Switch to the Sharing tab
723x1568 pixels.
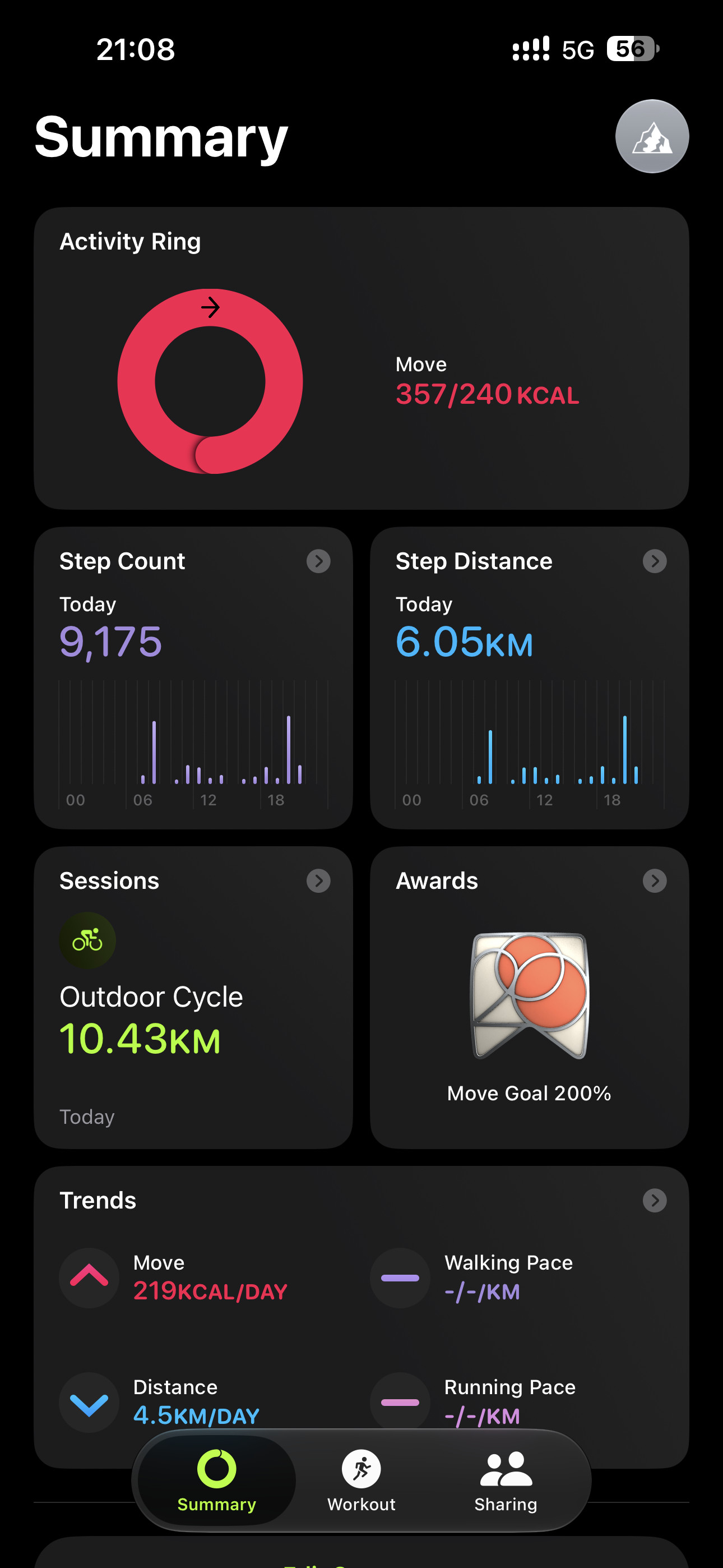coord(506,1481)
